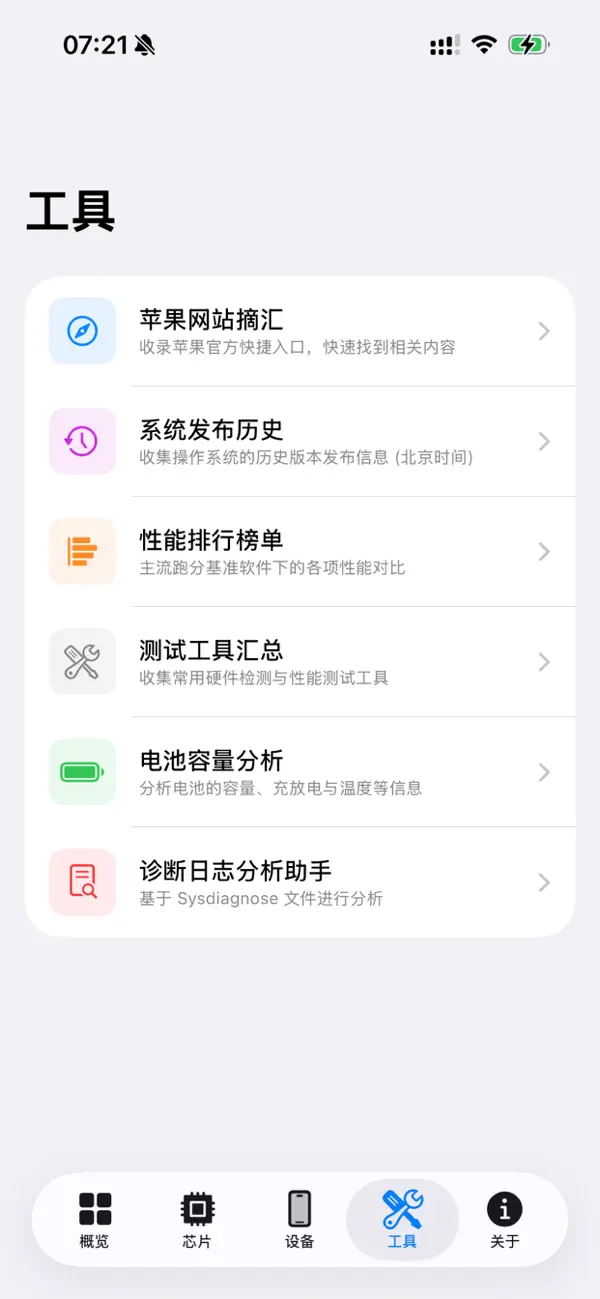The image size is (600, 1299).
Task: Open the 系统发布历史 row
Action: [300, 441]
